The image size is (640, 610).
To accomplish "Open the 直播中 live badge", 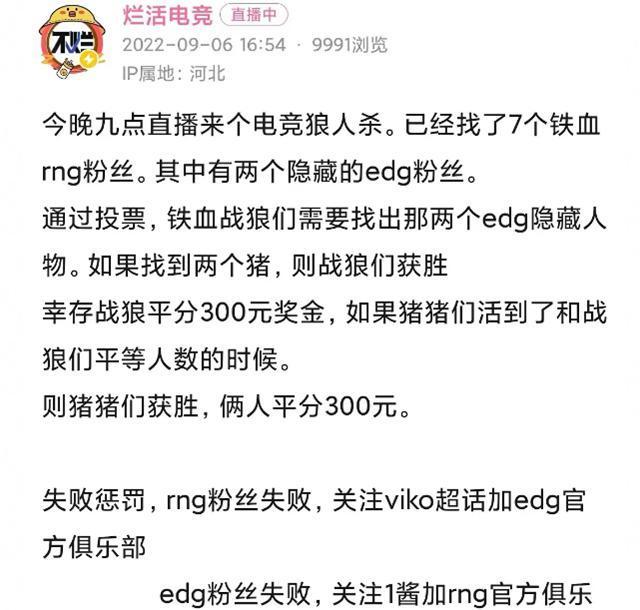I will (254, 15).
